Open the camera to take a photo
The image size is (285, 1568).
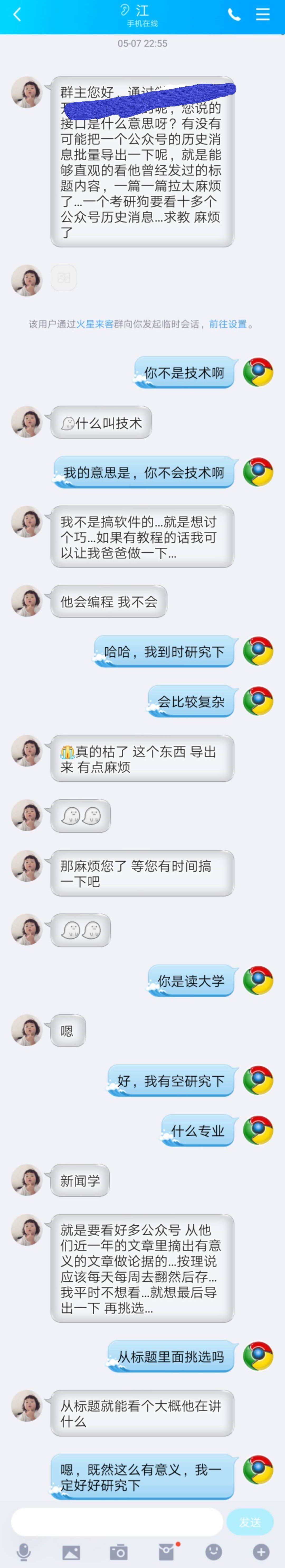(118, 1552)
